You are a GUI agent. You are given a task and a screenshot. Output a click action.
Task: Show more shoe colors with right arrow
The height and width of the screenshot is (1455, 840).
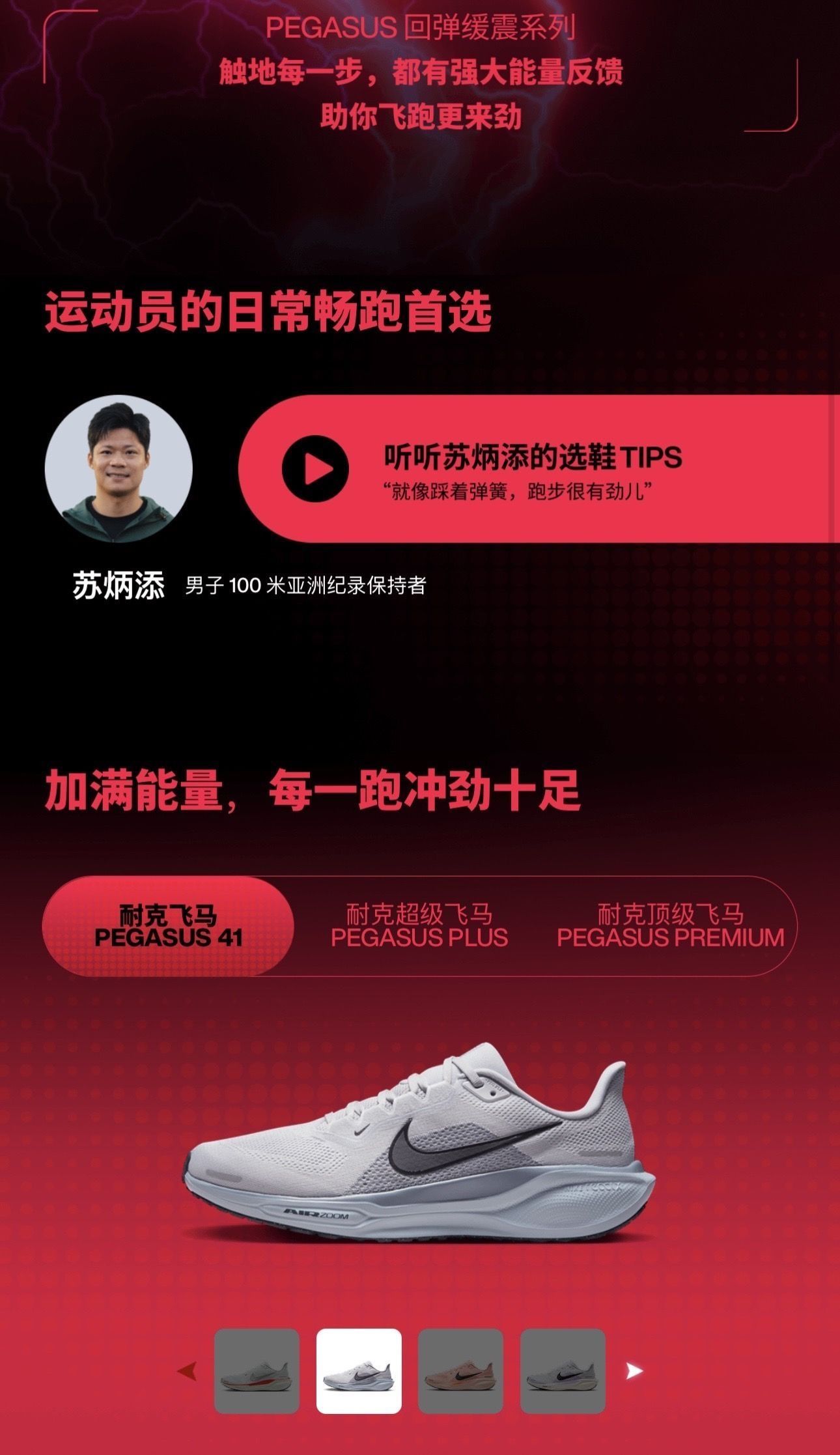pyautogui.click(x=634, y=1371)
